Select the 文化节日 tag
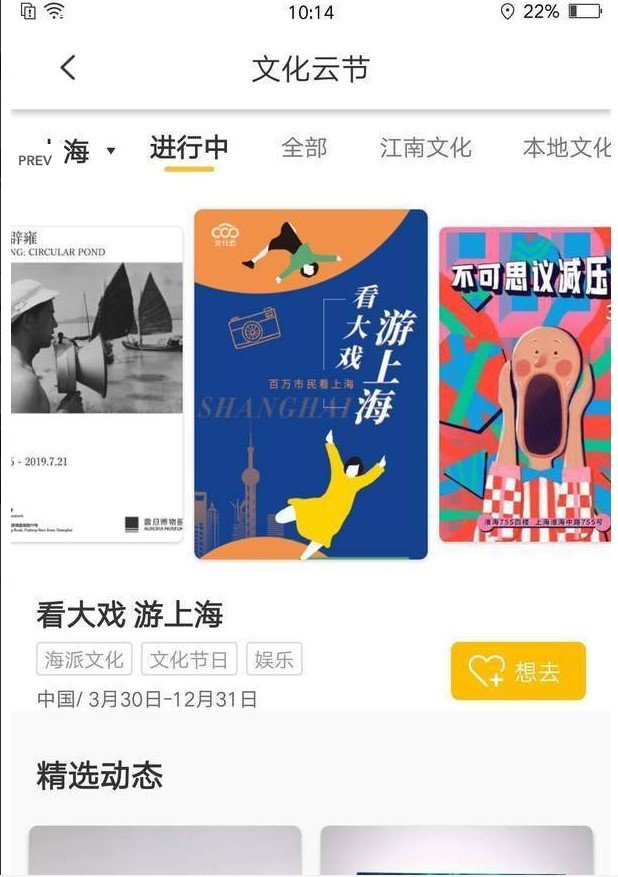The height and width of the screenshot is (877, 618). tap(190, 660)
